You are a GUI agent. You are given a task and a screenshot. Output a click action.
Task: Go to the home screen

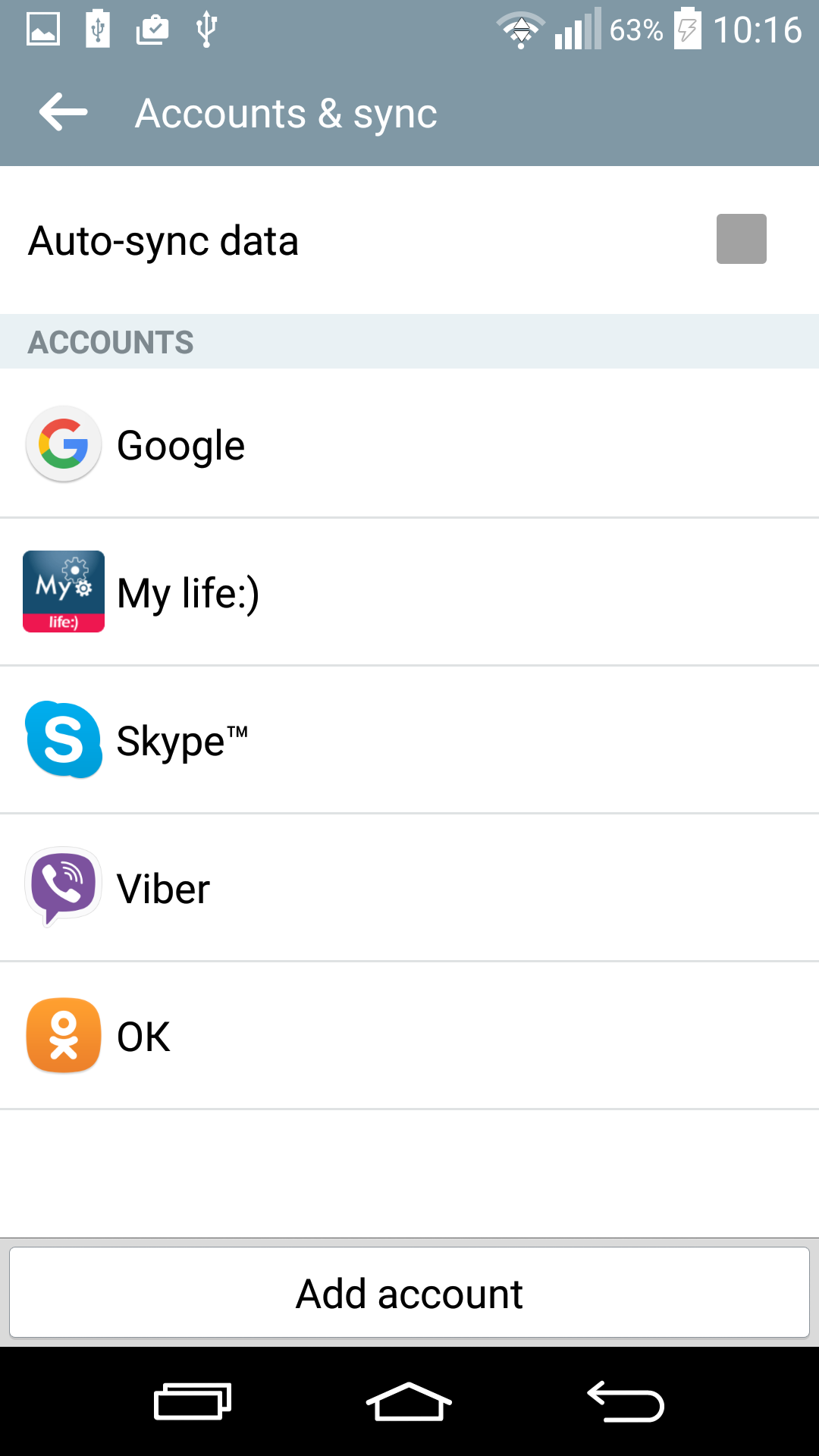click(x=409, y=1401)
